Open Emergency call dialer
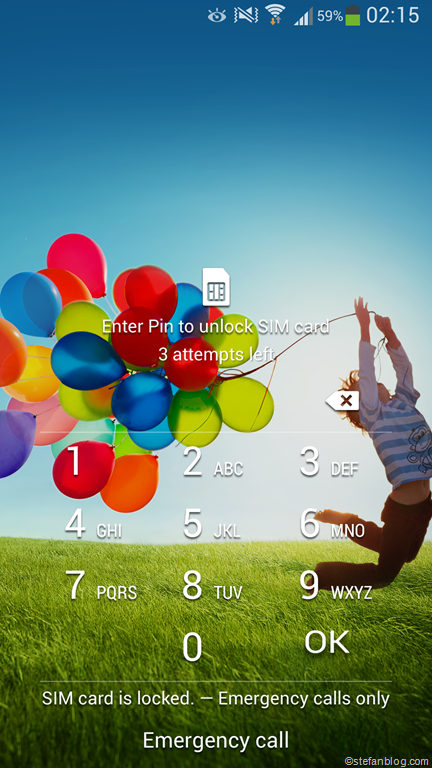Viewport: 432px width, 768px height. click(x=216, y=740)
